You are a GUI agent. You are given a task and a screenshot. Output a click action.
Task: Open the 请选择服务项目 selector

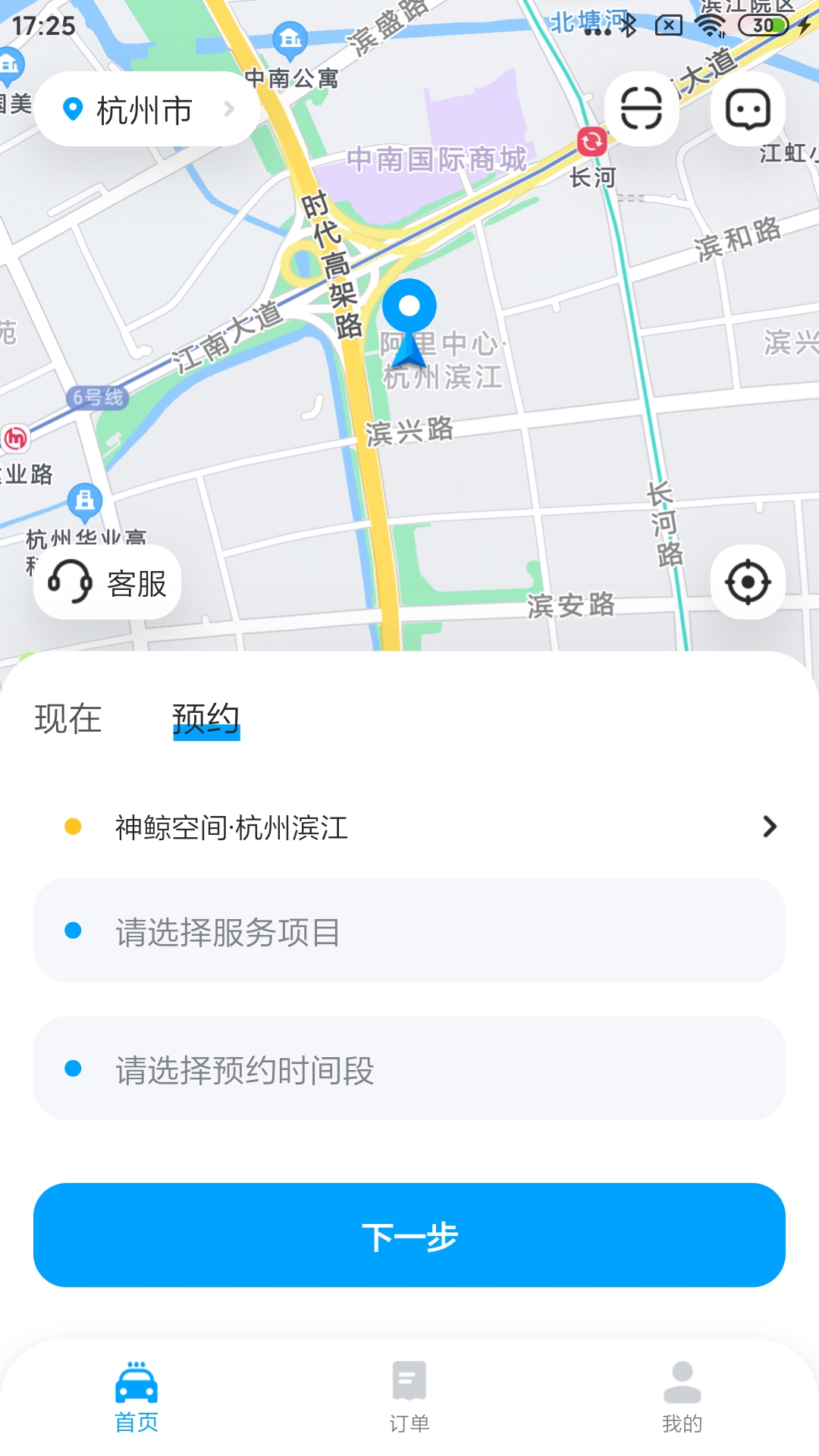pos(409,931)
